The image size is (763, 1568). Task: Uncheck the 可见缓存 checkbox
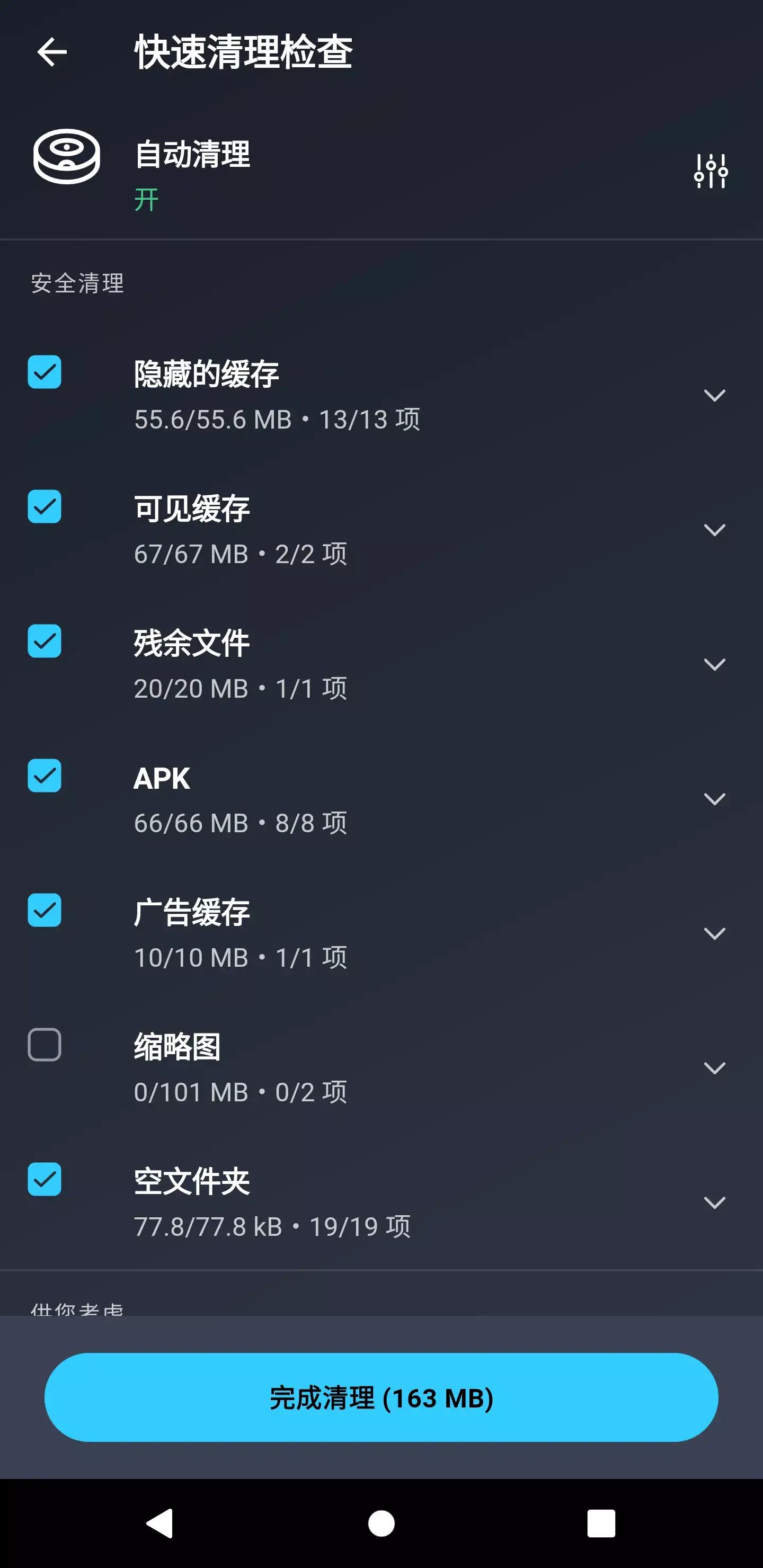pyautogui.click(x=44, y=506)
